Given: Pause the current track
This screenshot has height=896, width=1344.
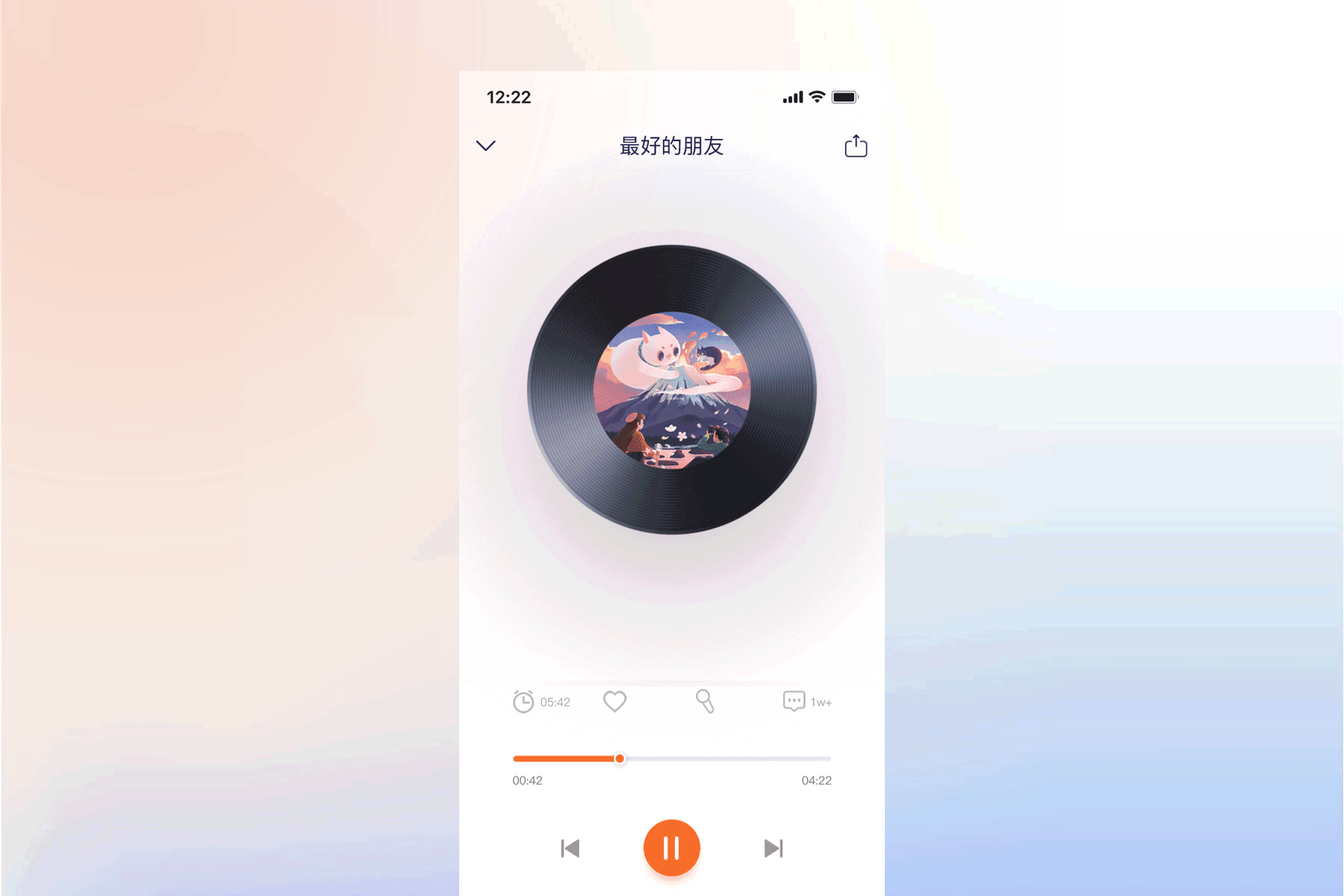Looking at the screenshot, I should [x=671, y=848].
